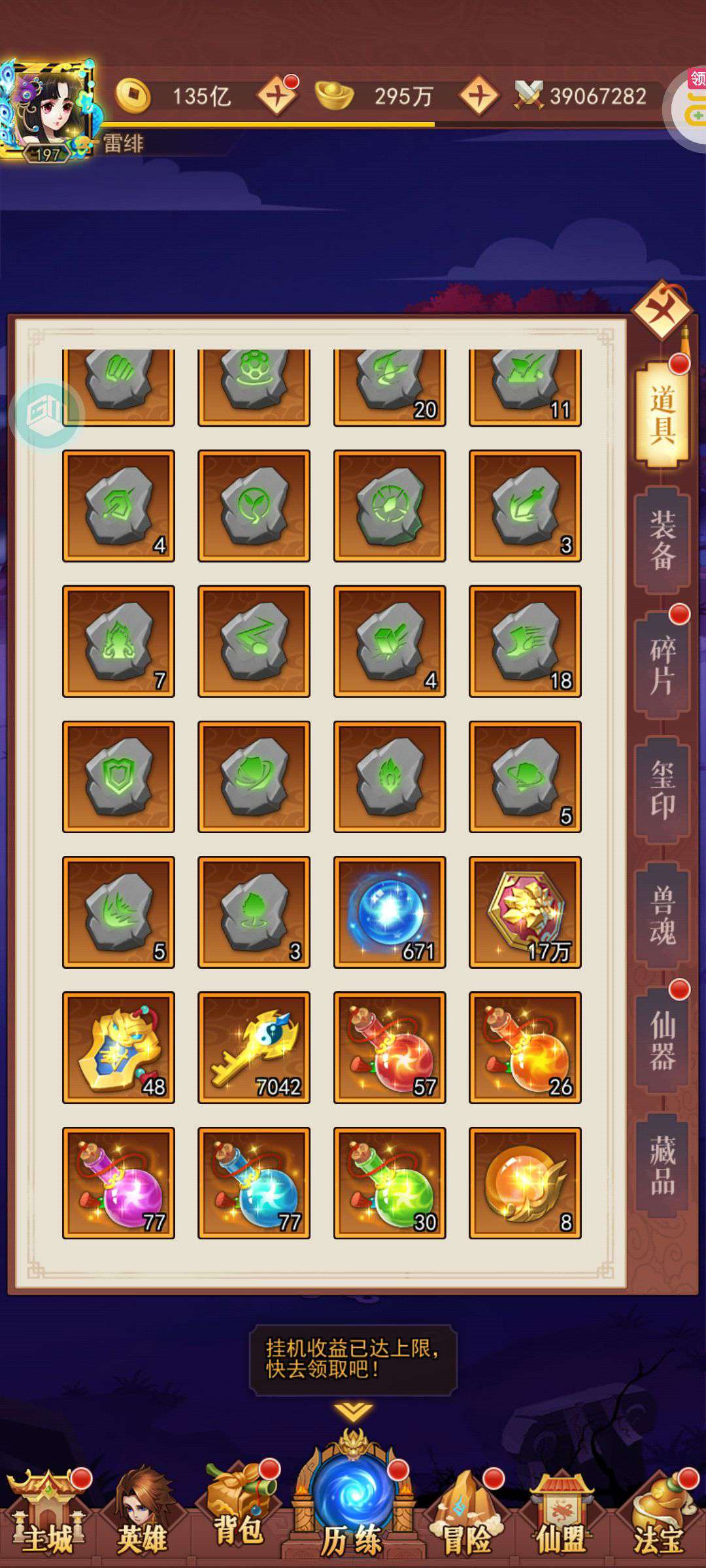
Task: Select the green potion with 30
Action: pos(390,1183)
